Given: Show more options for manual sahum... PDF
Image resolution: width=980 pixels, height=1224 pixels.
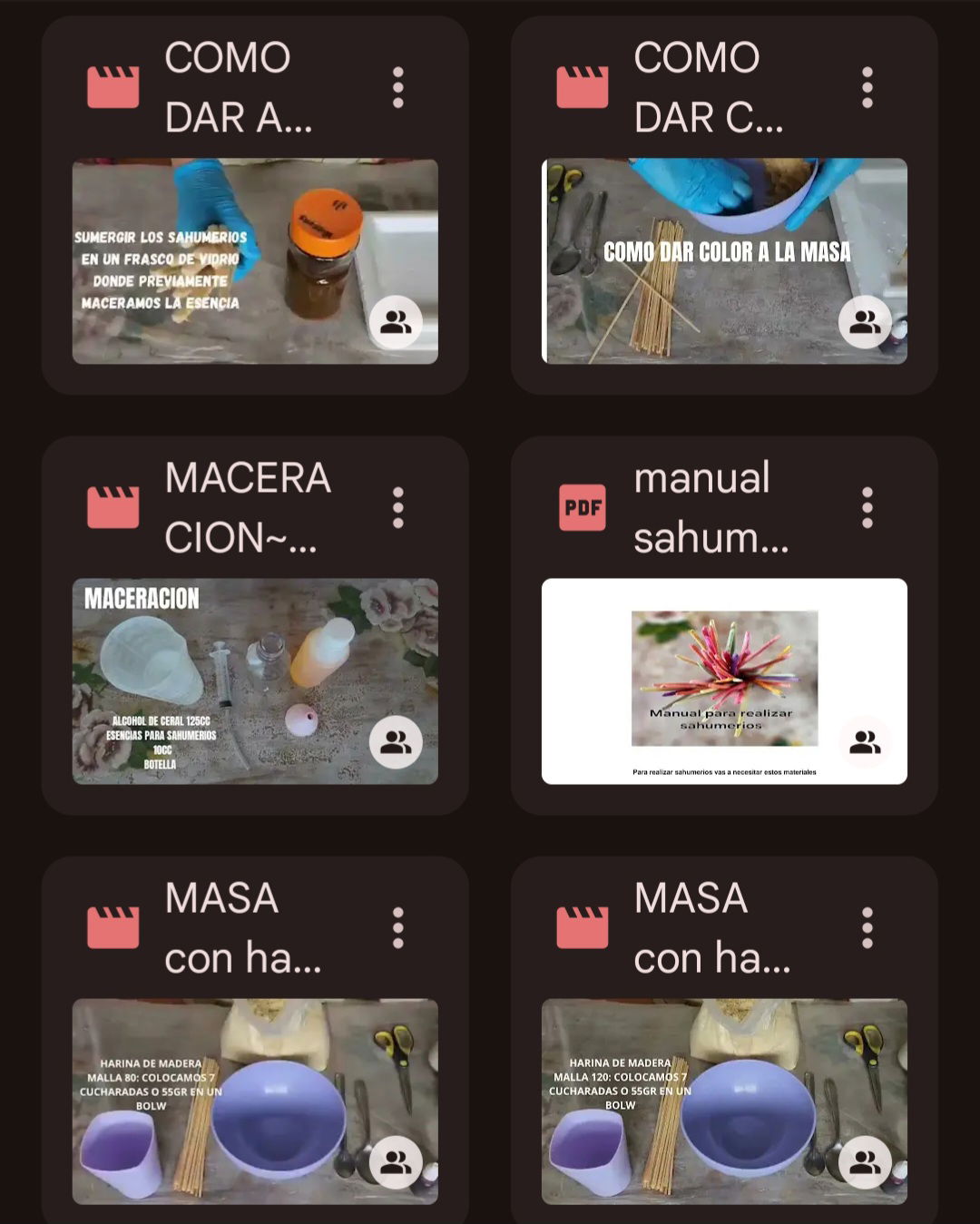Looking at the screenshot, I should click(867, 508).
